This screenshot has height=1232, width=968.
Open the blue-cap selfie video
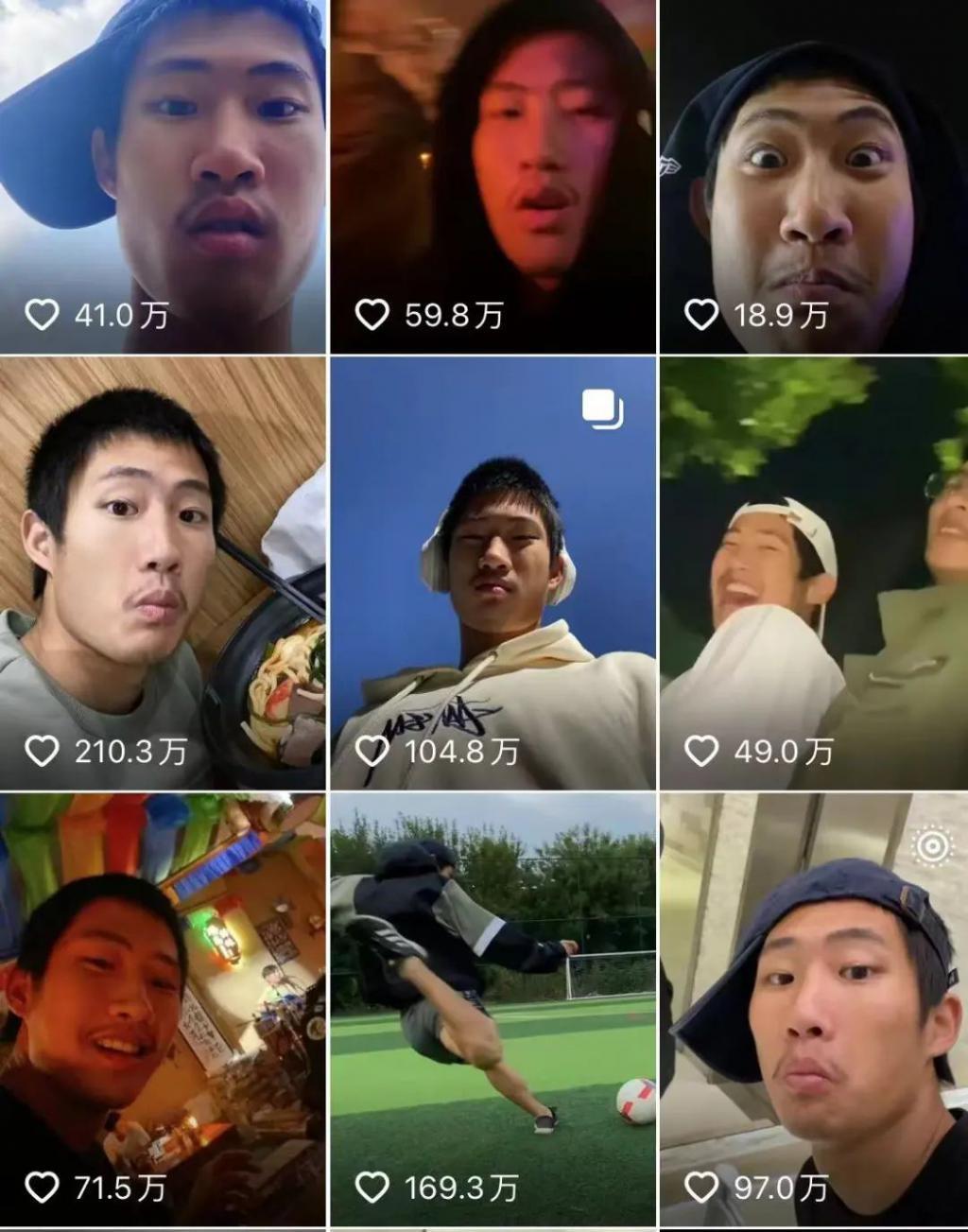point(161,151)
